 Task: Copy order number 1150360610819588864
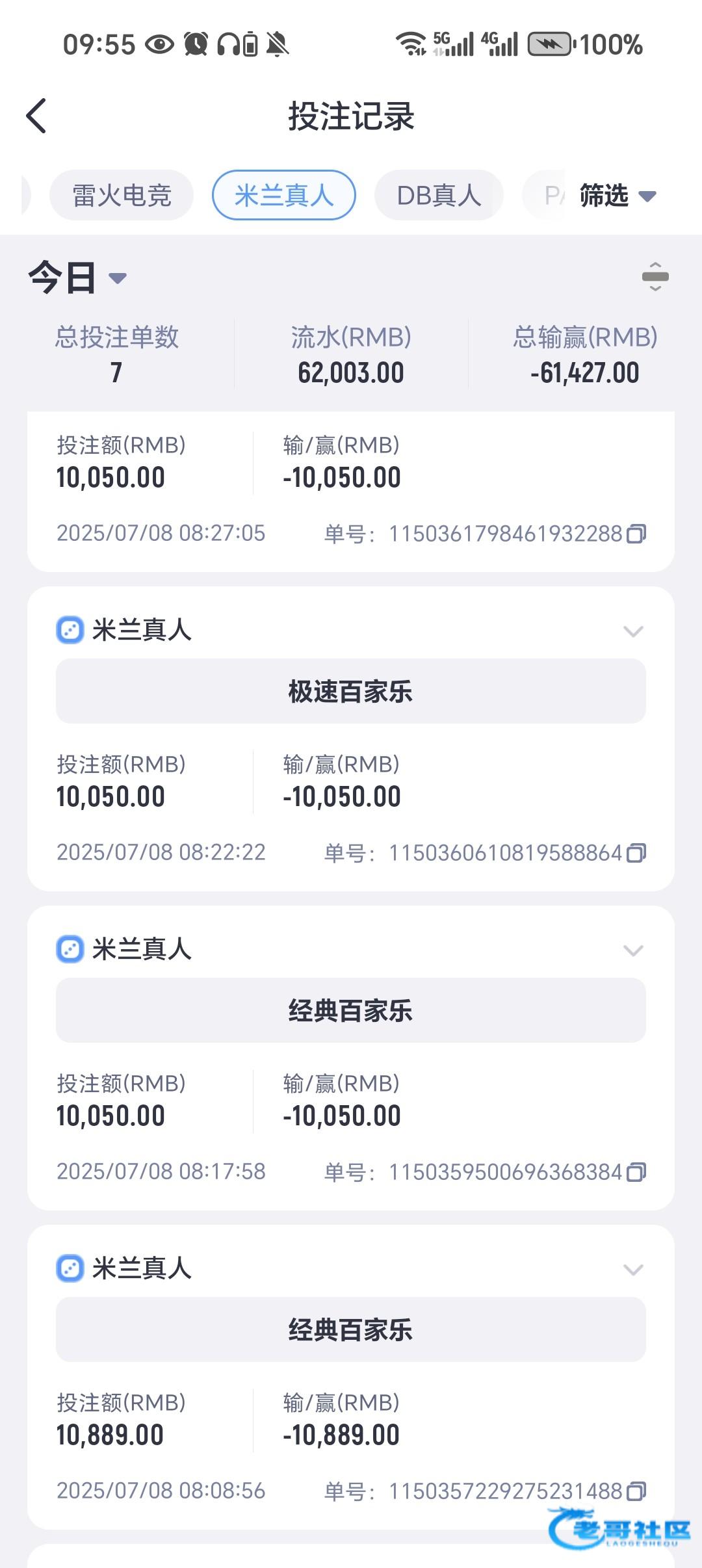636,853
